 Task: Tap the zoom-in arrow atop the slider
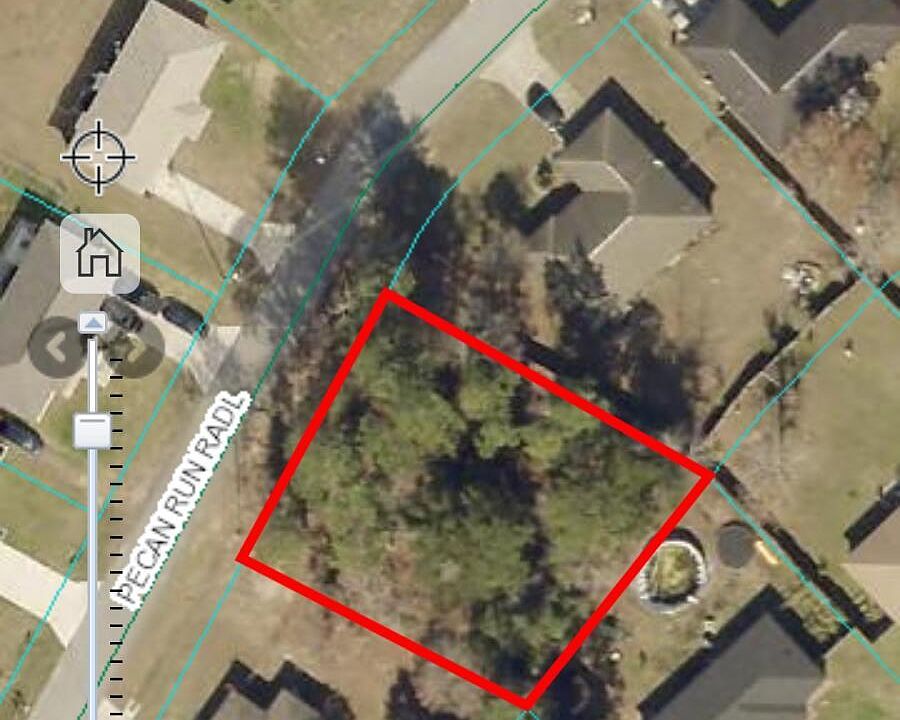[93, 322]
